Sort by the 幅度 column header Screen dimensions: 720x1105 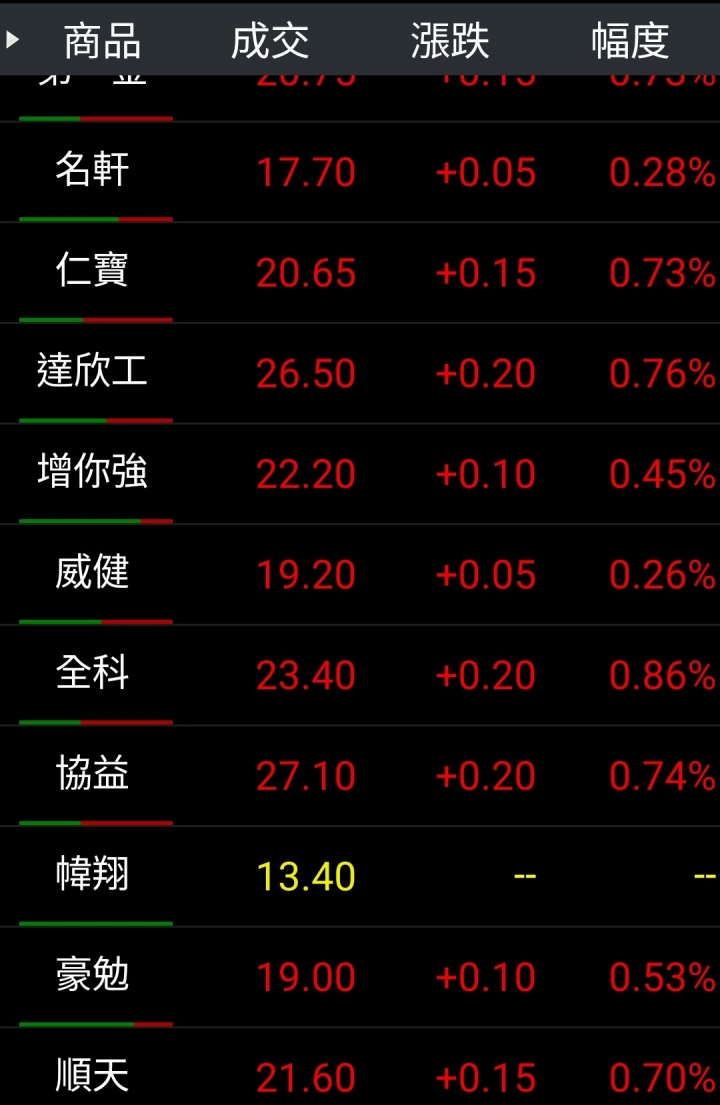[x=630, y=40]
